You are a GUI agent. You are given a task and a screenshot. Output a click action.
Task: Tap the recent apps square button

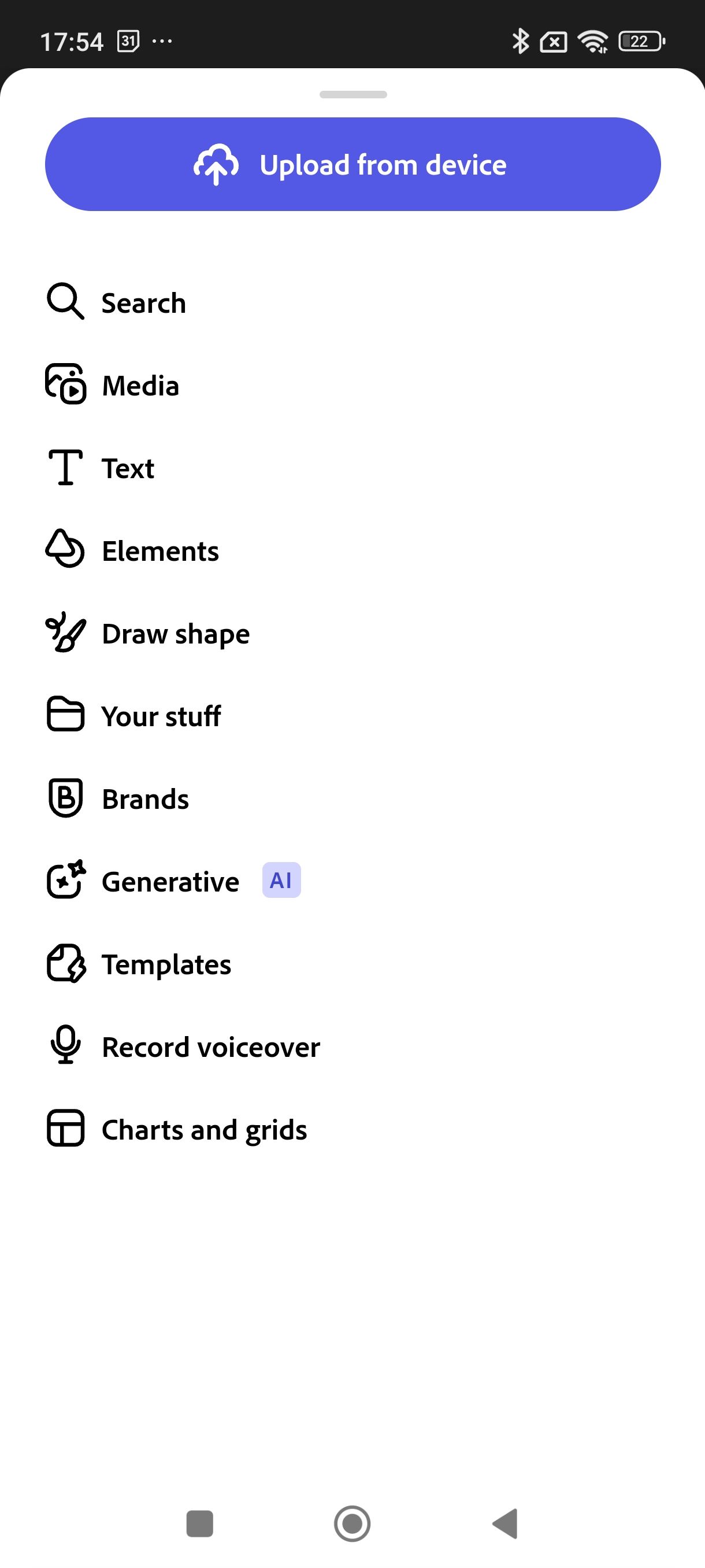click(199, 1524)
